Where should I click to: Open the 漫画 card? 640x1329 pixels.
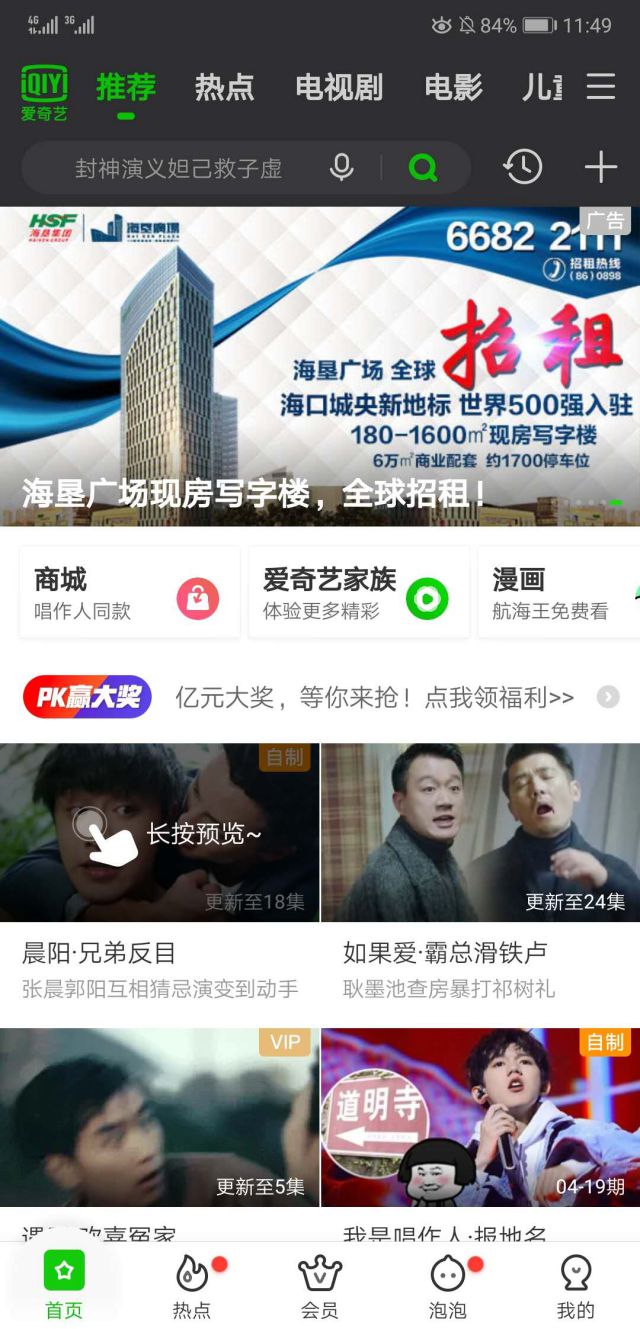[x=558, y=592]
